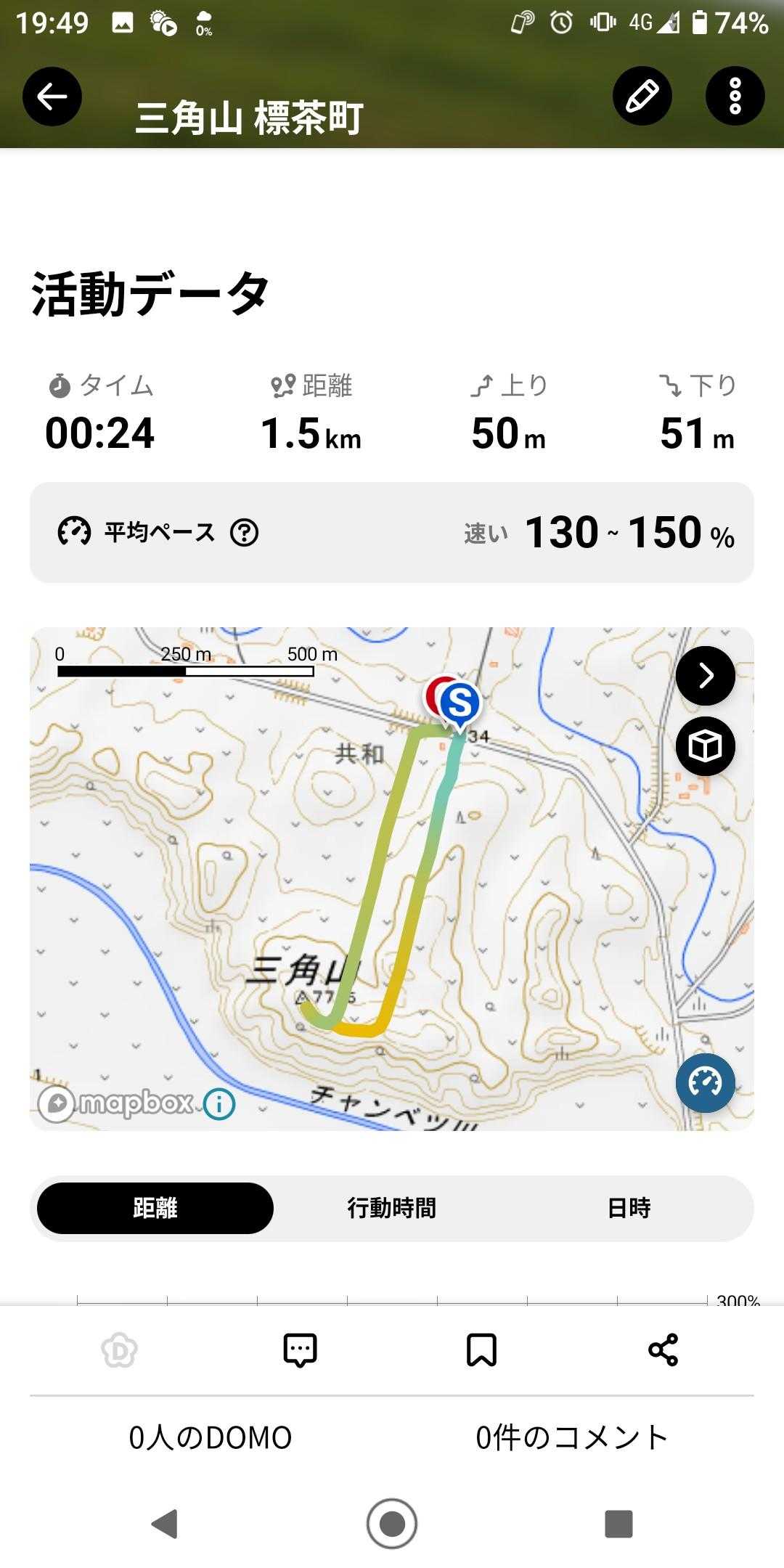784x1568 pixels.
Task: Switch map to 3D cube view
Action: (x=705, y=746)
